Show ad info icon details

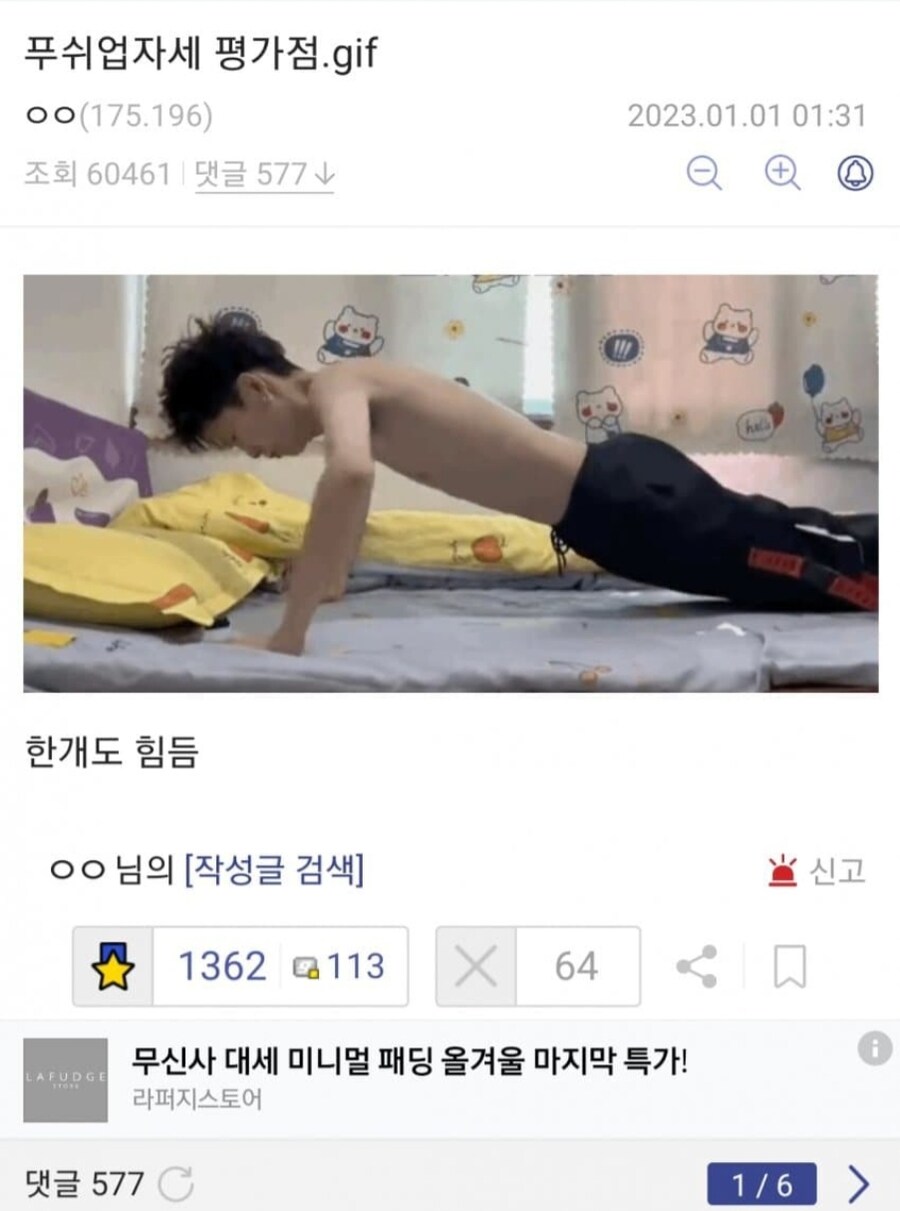(874, 1048)
